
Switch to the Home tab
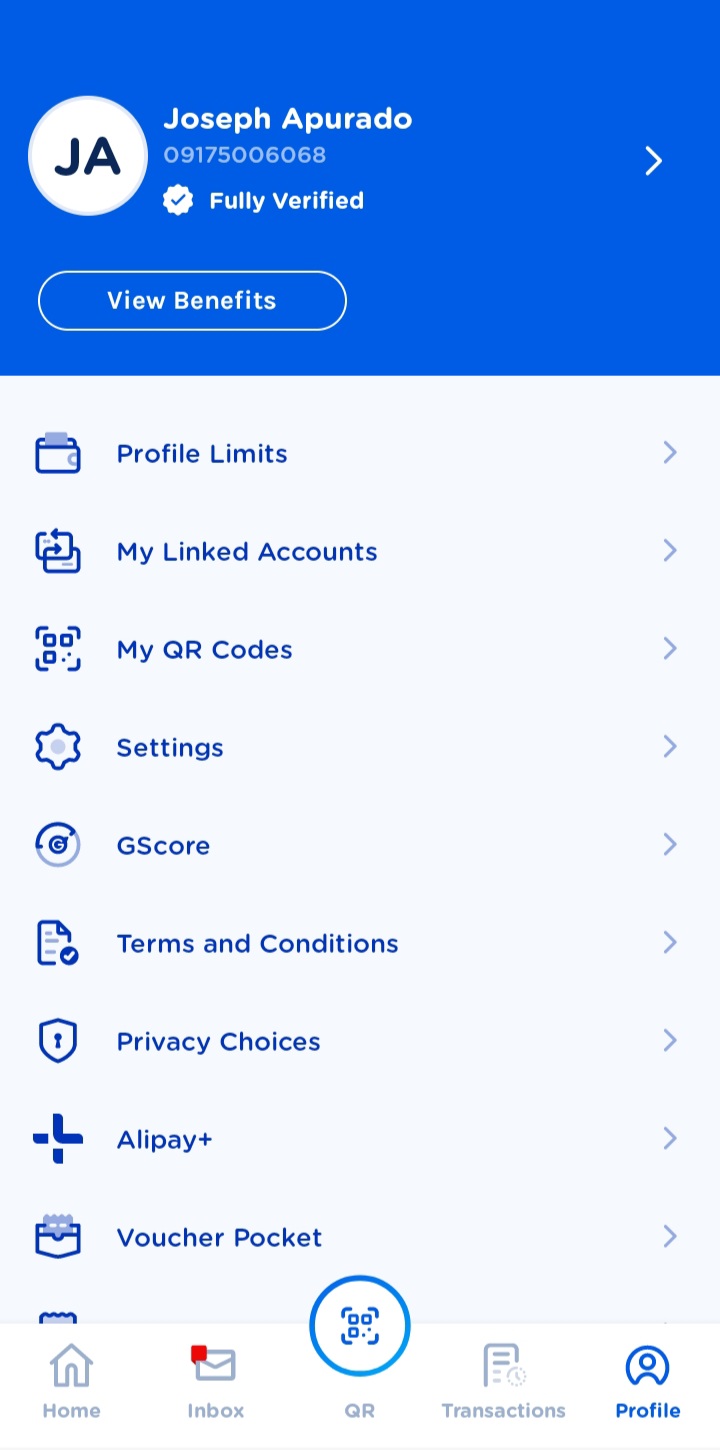71,1382
